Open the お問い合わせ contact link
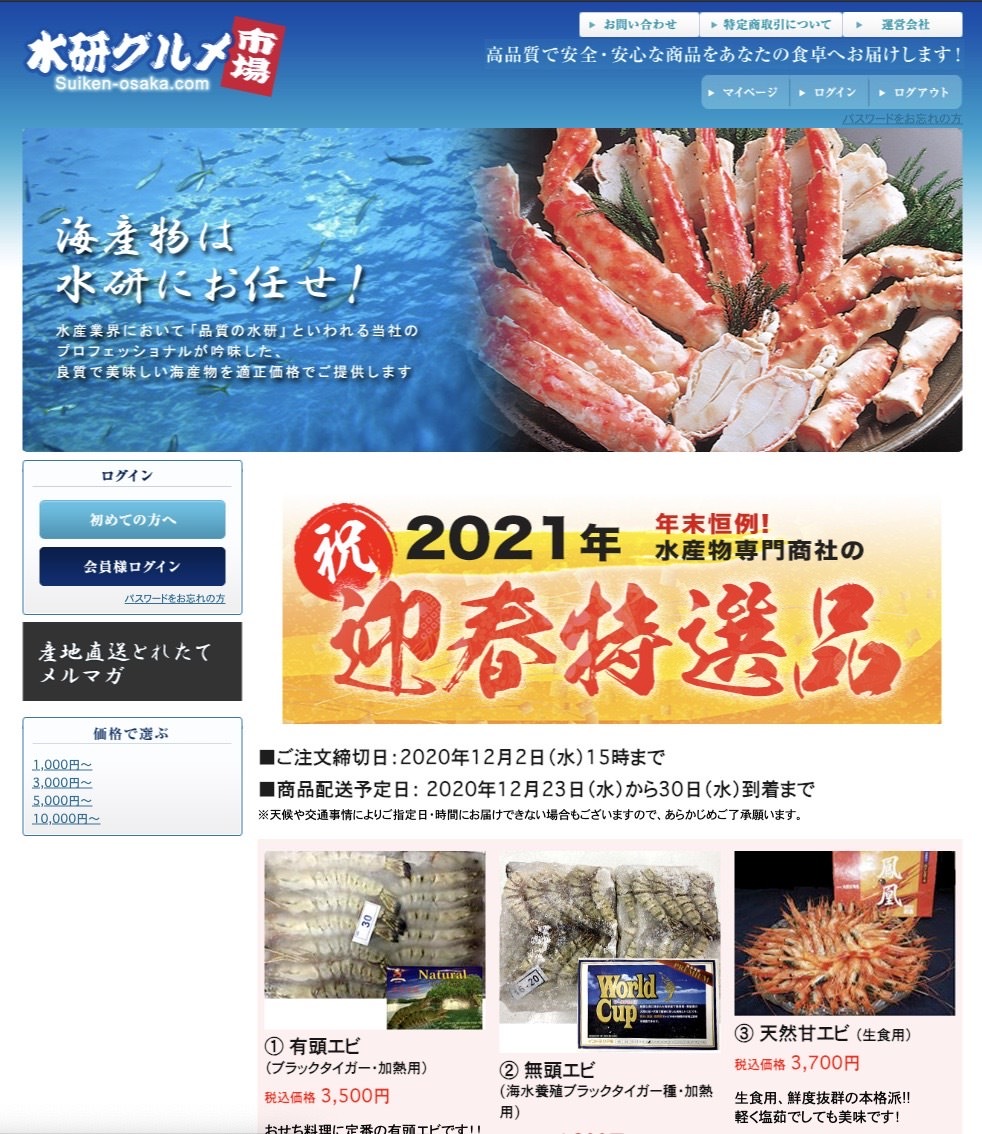Image resolution: width=982 pixels, height=1134 pixels. 639,24
